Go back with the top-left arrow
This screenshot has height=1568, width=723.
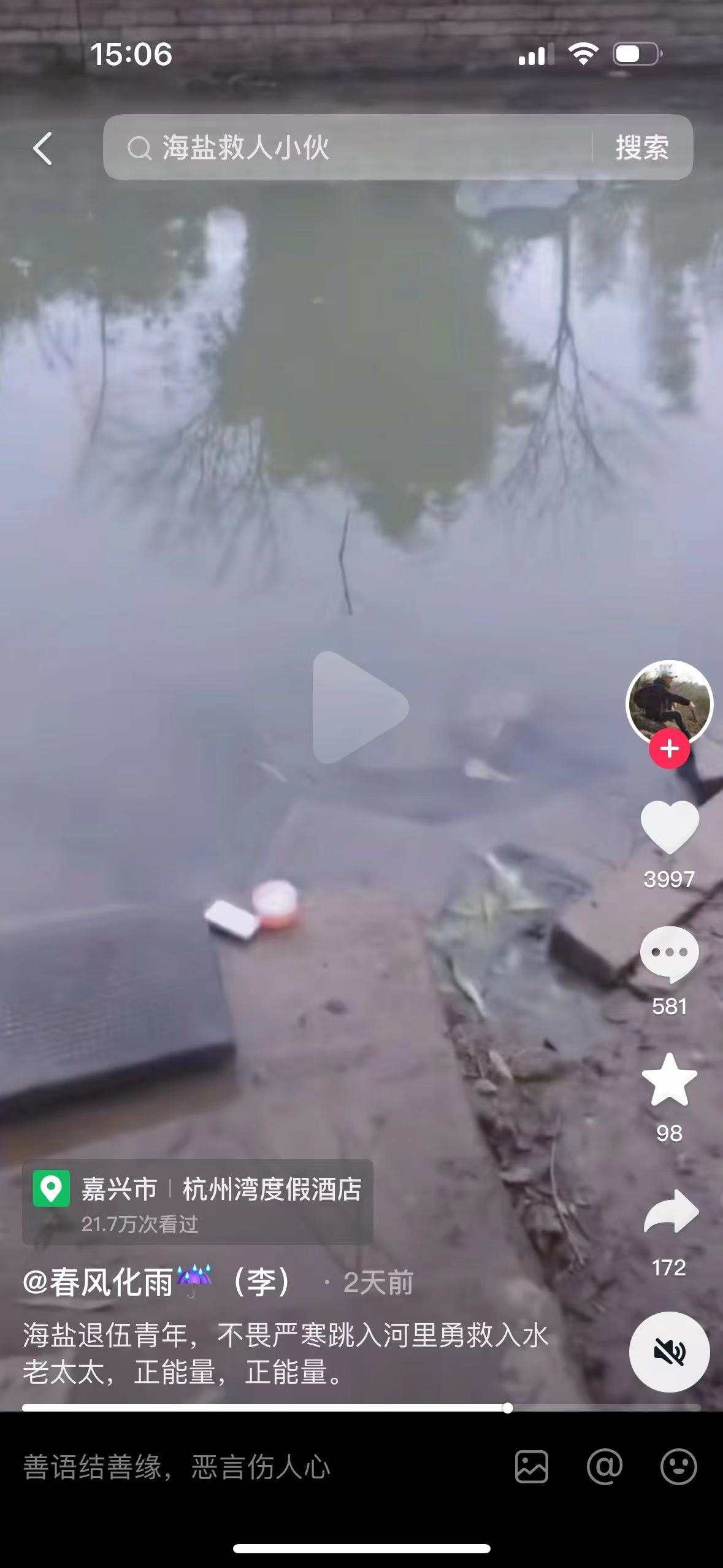[42, 148]
